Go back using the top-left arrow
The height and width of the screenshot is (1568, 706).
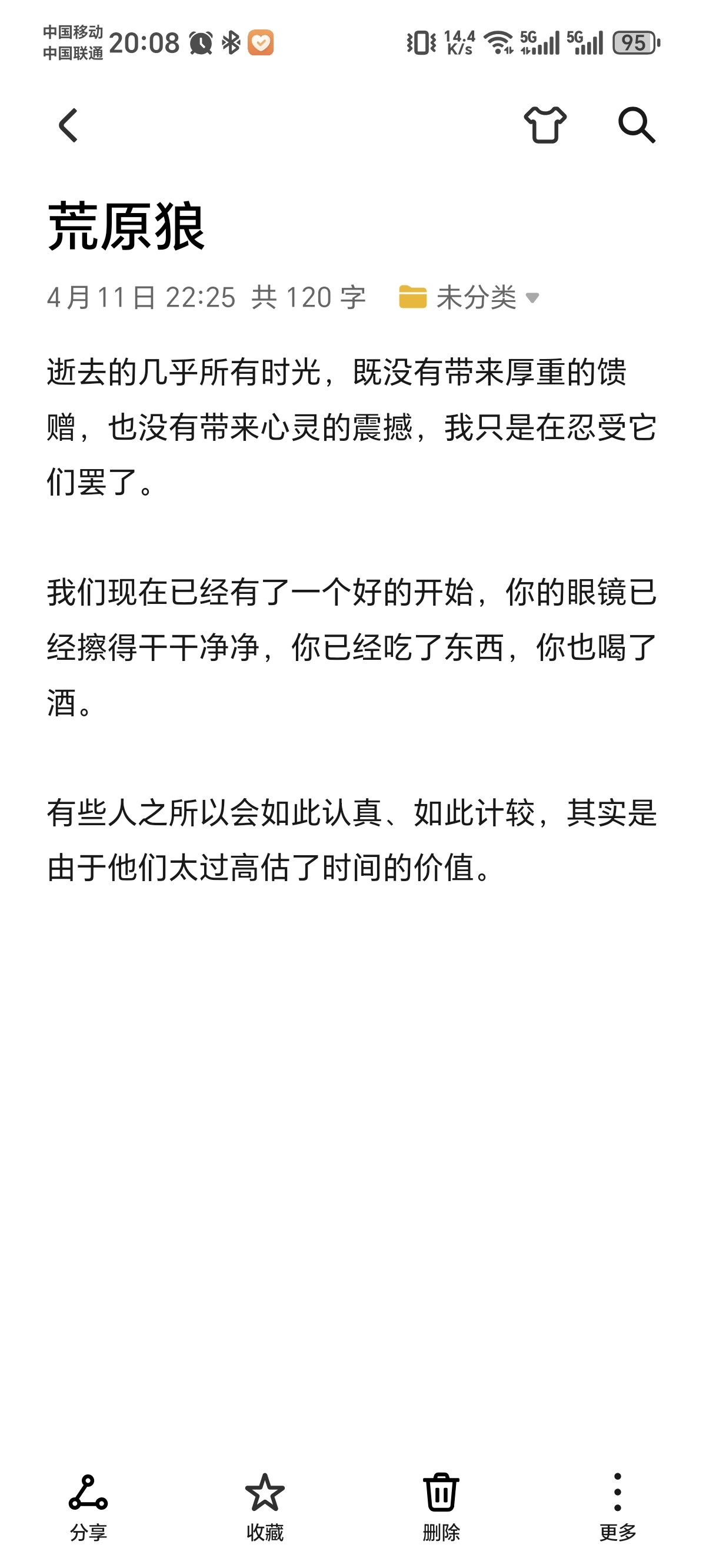coord(68,125)
